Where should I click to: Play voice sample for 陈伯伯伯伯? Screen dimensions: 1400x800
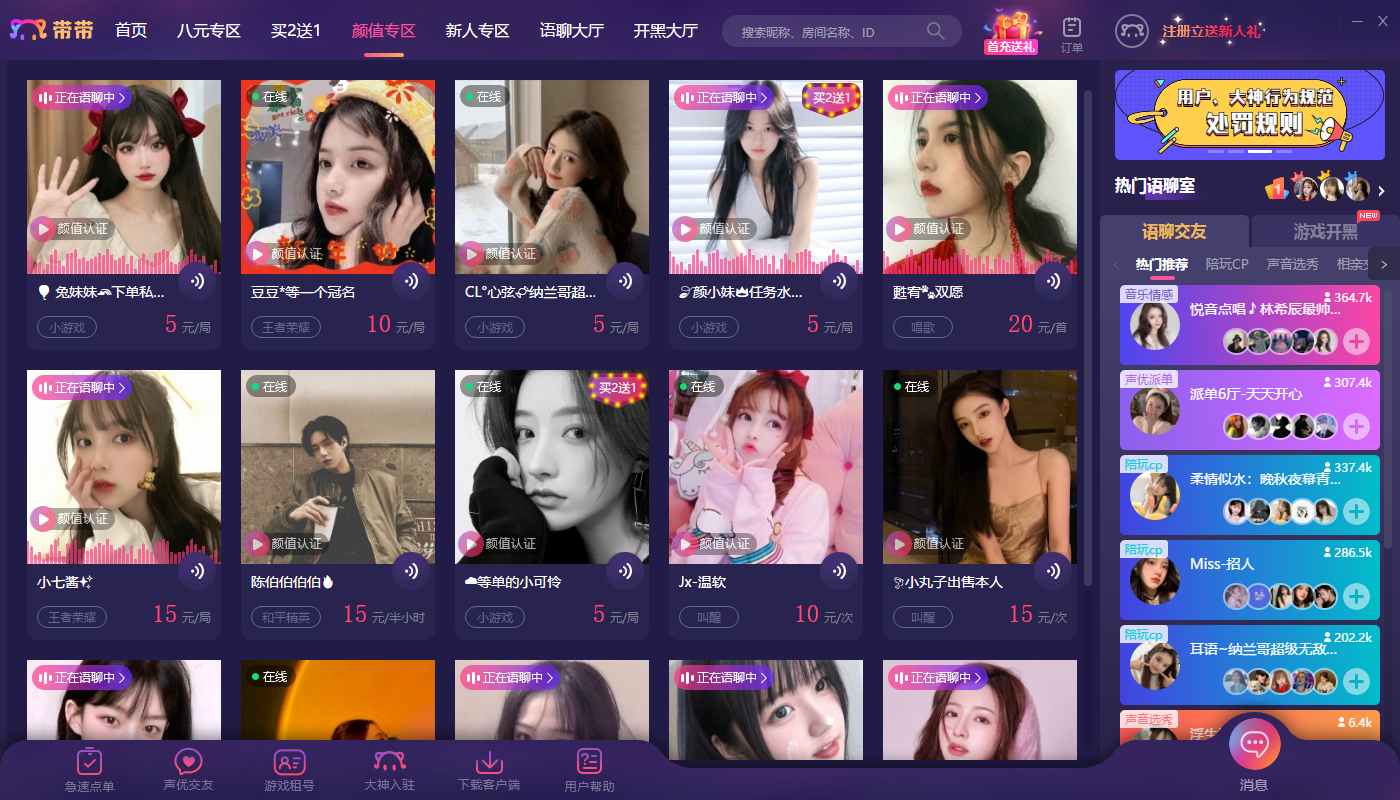[x=410, y=571]
